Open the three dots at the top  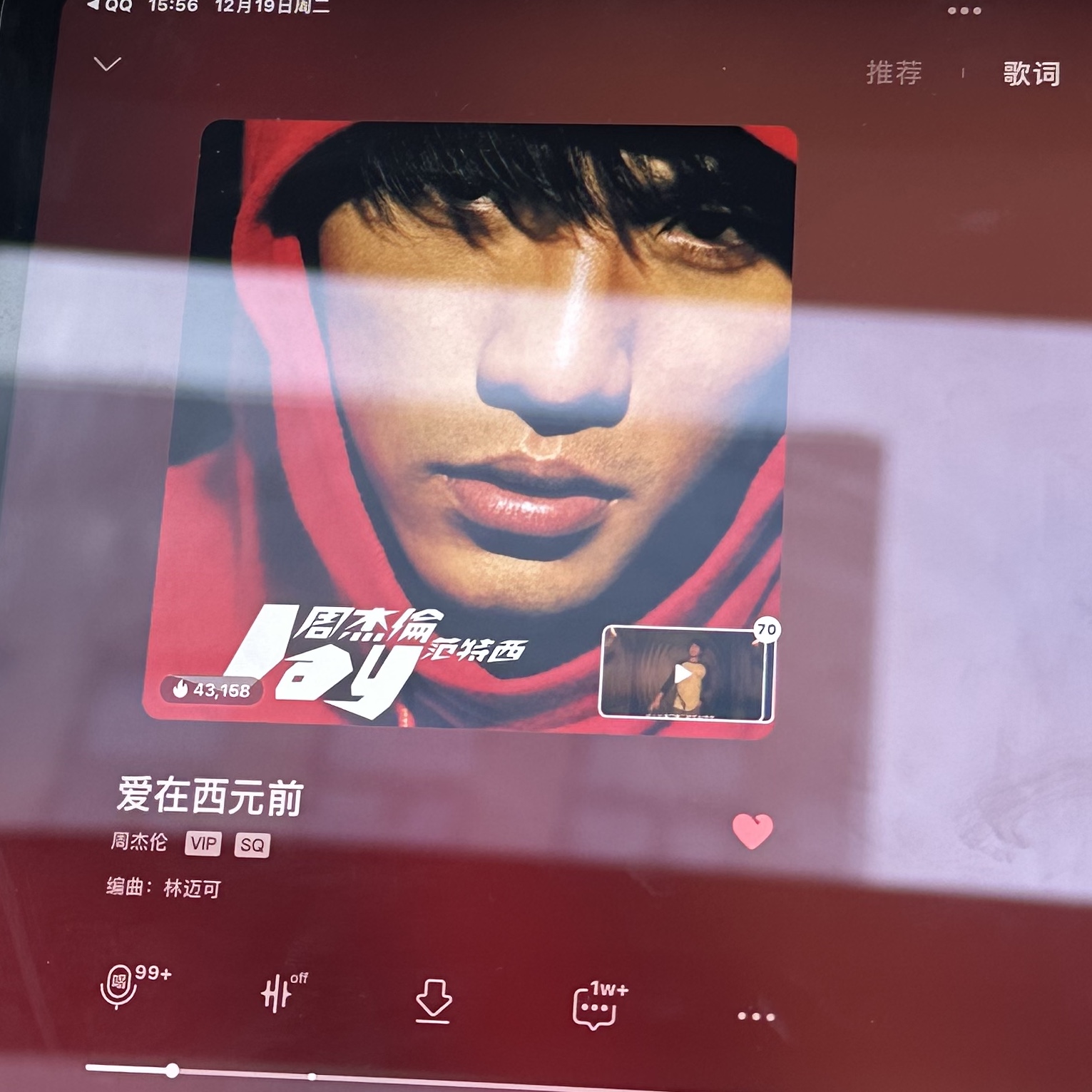coord(964,11)
